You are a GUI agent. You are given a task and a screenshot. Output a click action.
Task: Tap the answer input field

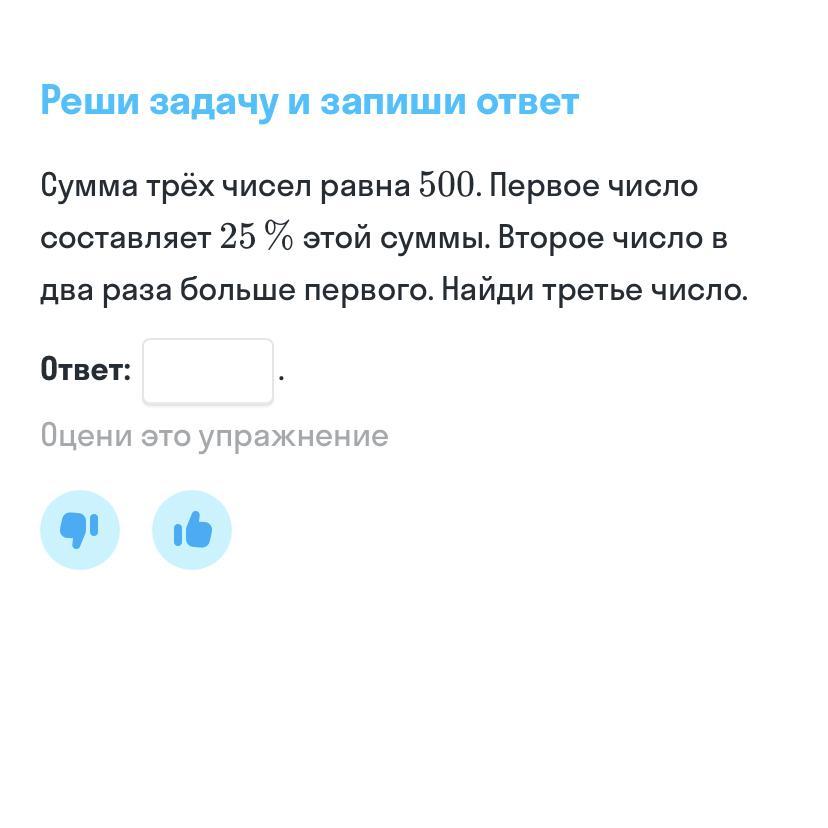(208, 371)
